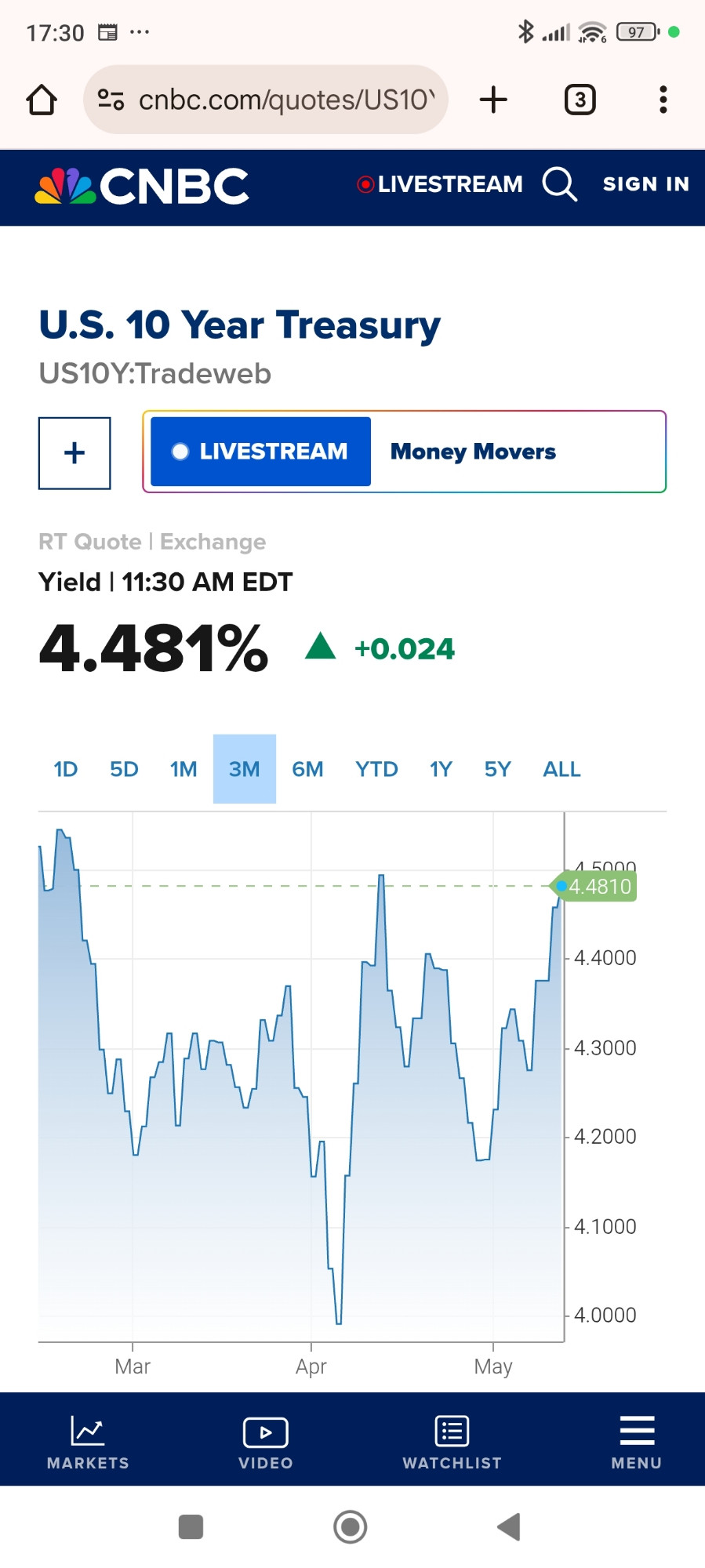Go to WATCHLIST in bottom bar
This screenshot has height=1568, width=705.
[x=452, y=1441]
